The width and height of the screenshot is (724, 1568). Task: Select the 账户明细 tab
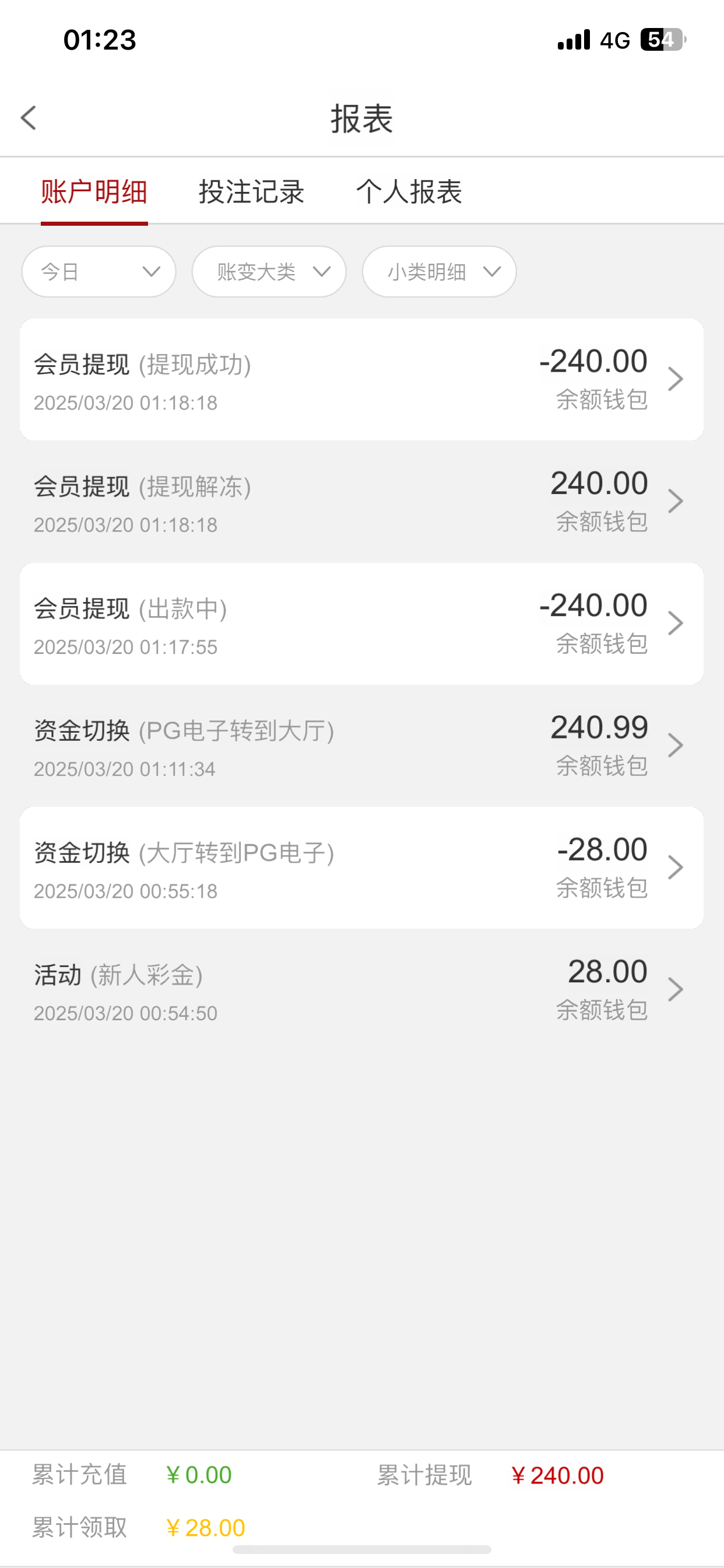click(x=94, y=192)
